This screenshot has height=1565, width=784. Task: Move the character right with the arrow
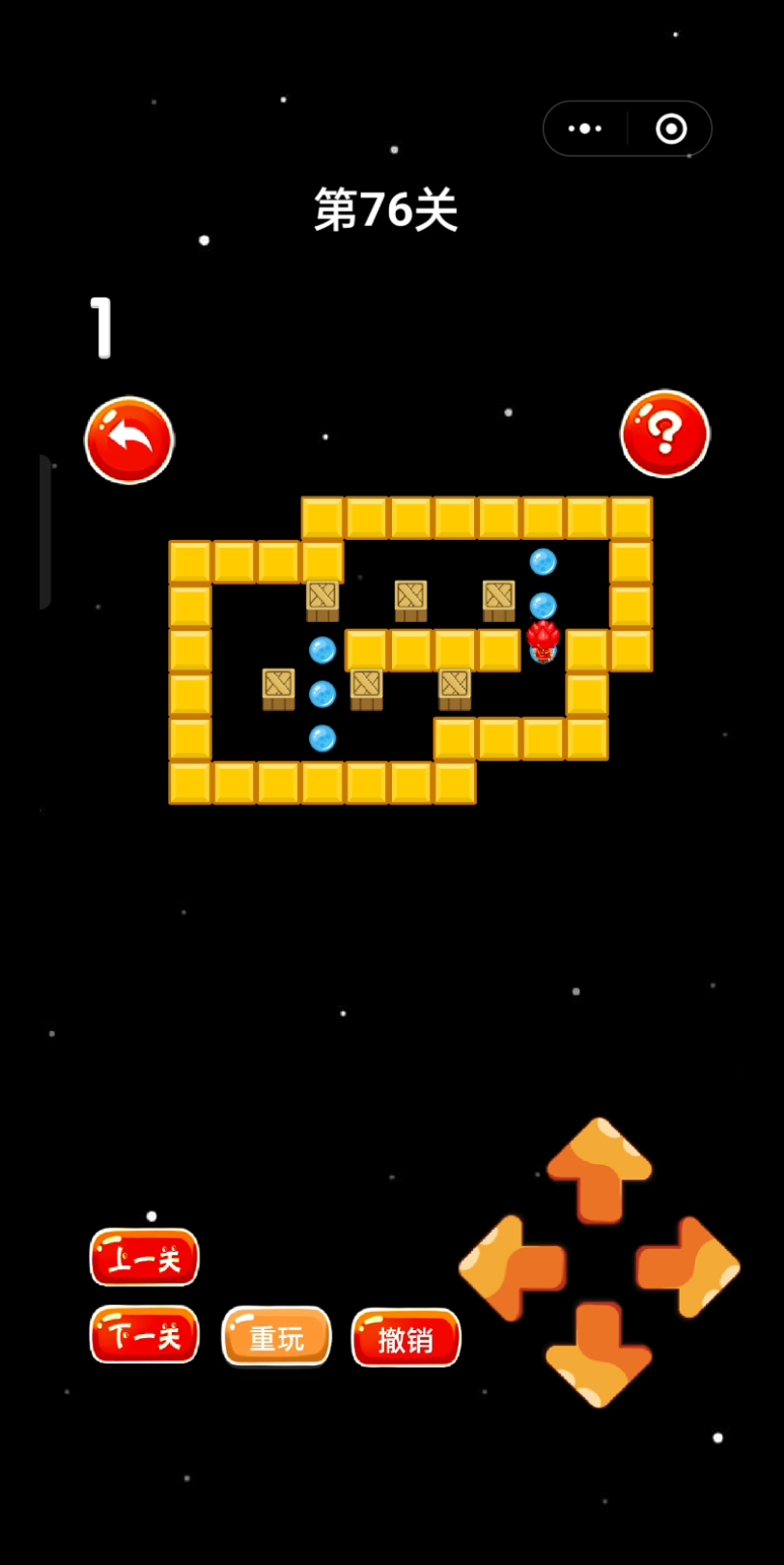[687, 1267]
